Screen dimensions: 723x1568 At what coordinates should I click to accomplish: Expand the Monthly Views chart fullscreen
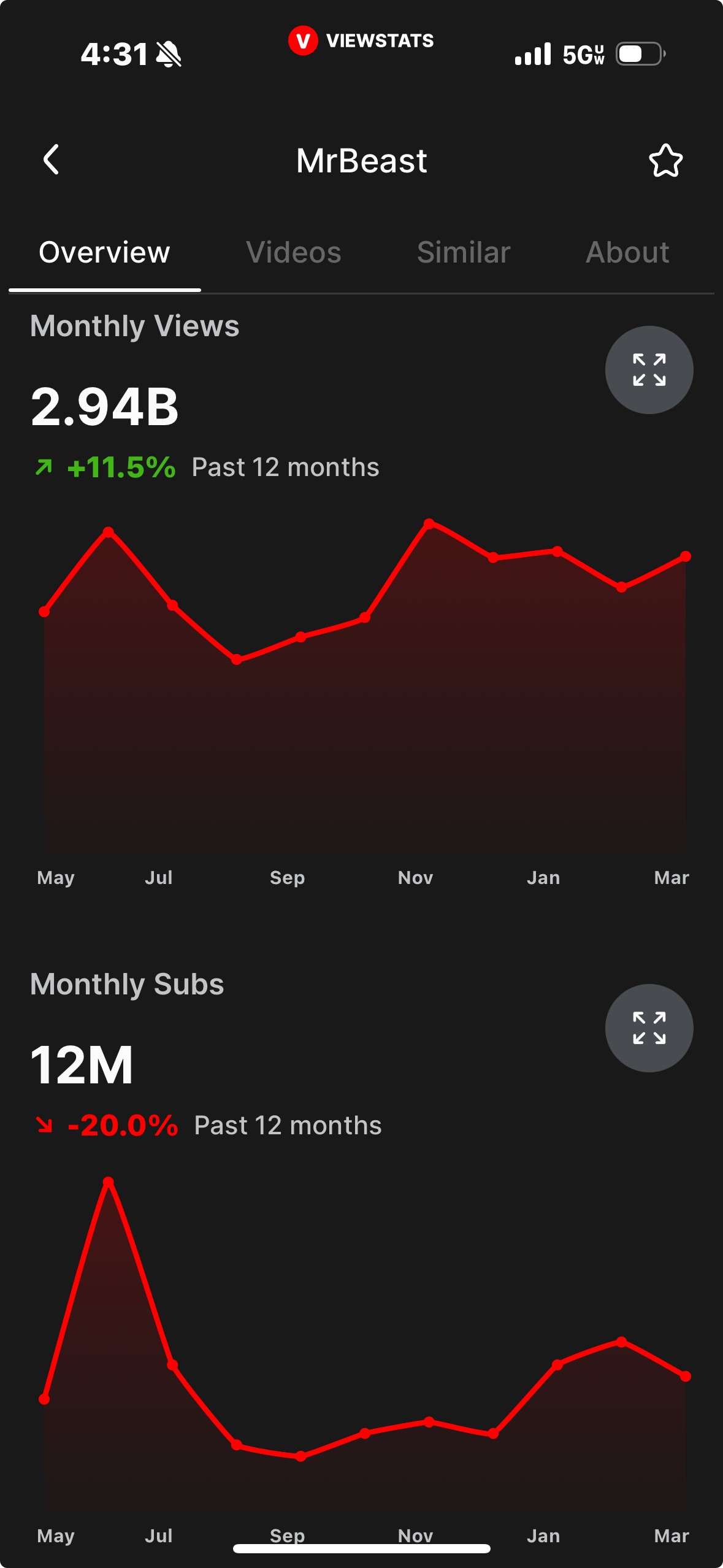649,370
